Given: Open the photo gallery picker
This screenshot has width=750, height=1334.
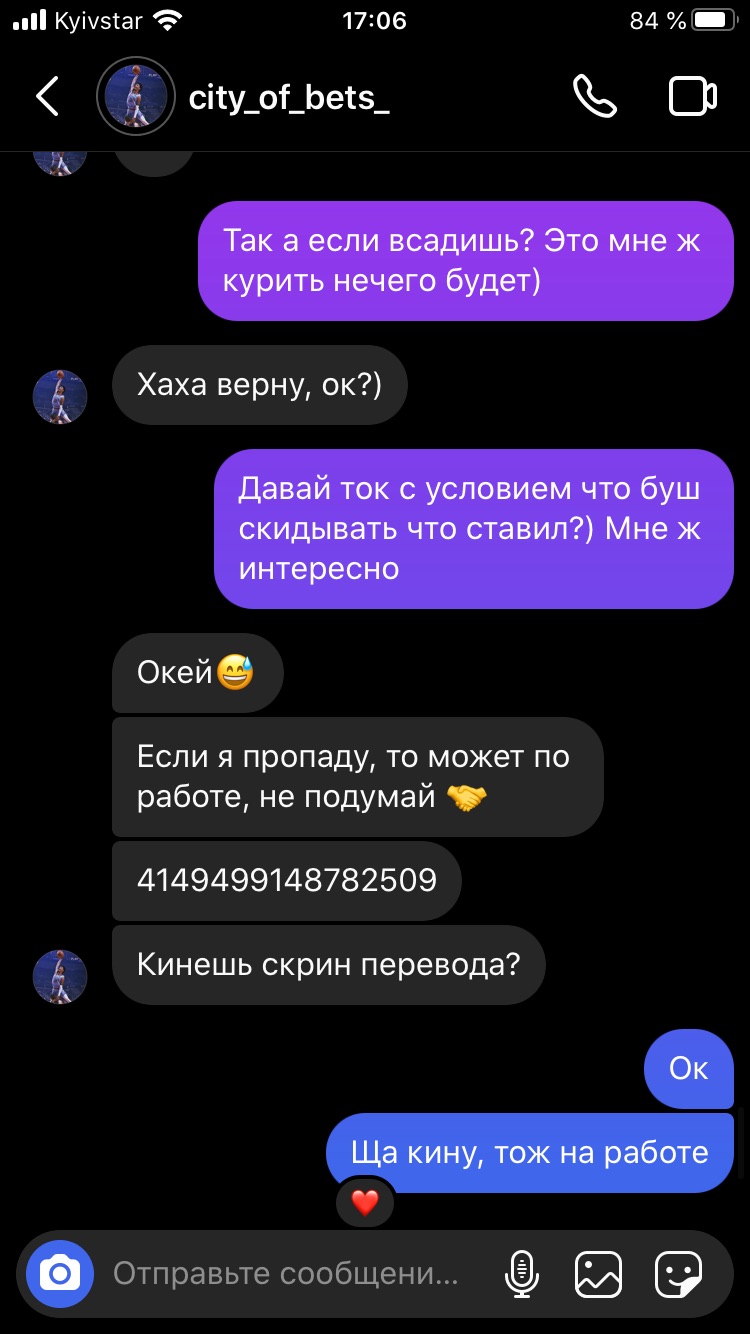Looking at the screenshot, I should click(x=598, y=1274).
